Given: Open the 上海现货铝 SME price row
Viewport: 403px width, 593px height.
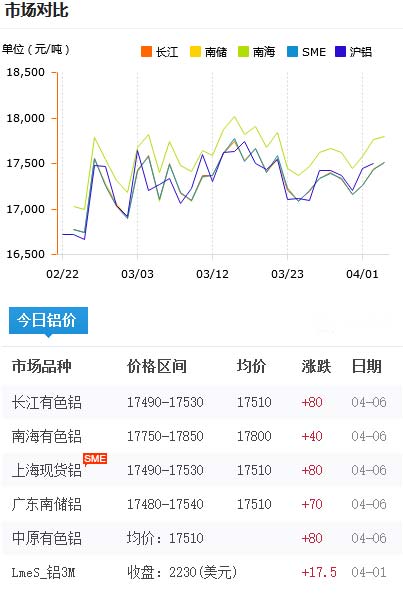Looking at the screenshot, I should click(202, 470).
